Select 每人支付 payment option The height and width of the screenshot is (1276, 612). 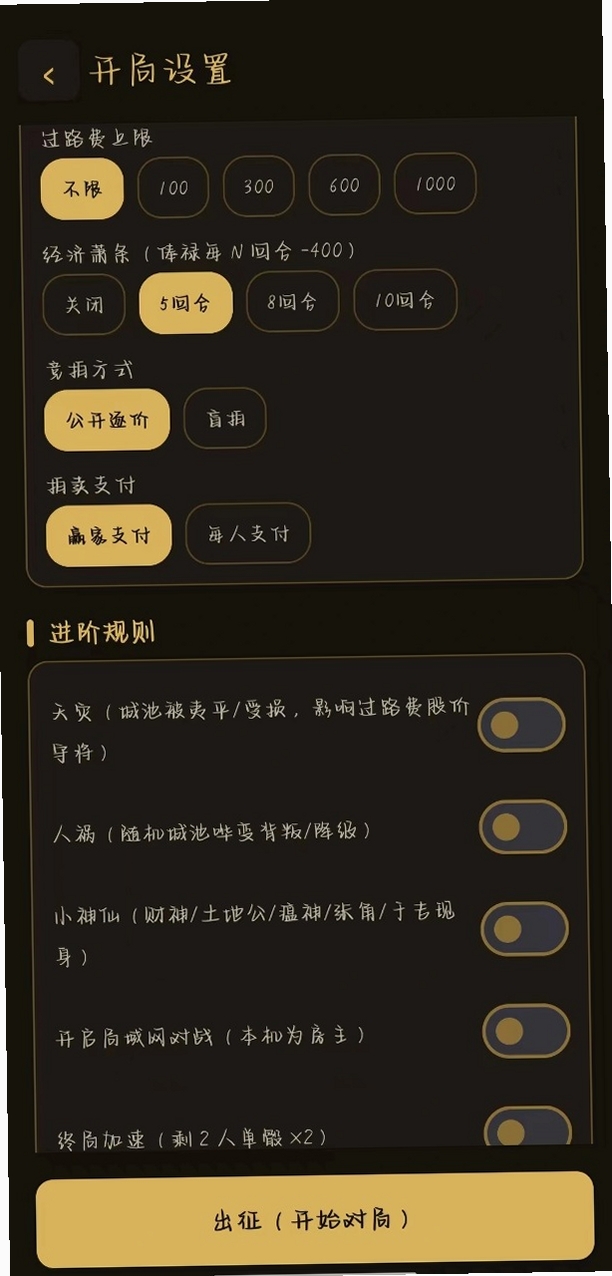pos(248,533)
